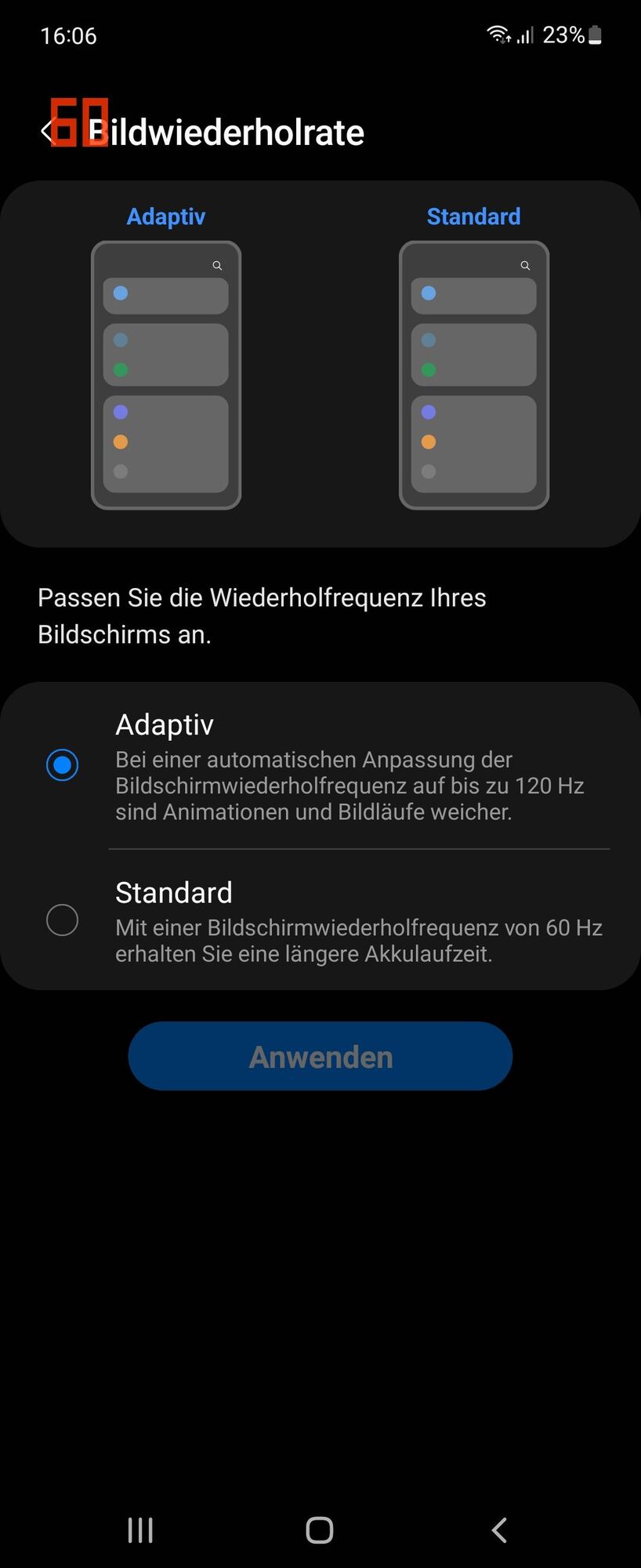Go to the home screen
Image resolution: width=641 pixels, height=1568 pixels.
point(320,1530)
